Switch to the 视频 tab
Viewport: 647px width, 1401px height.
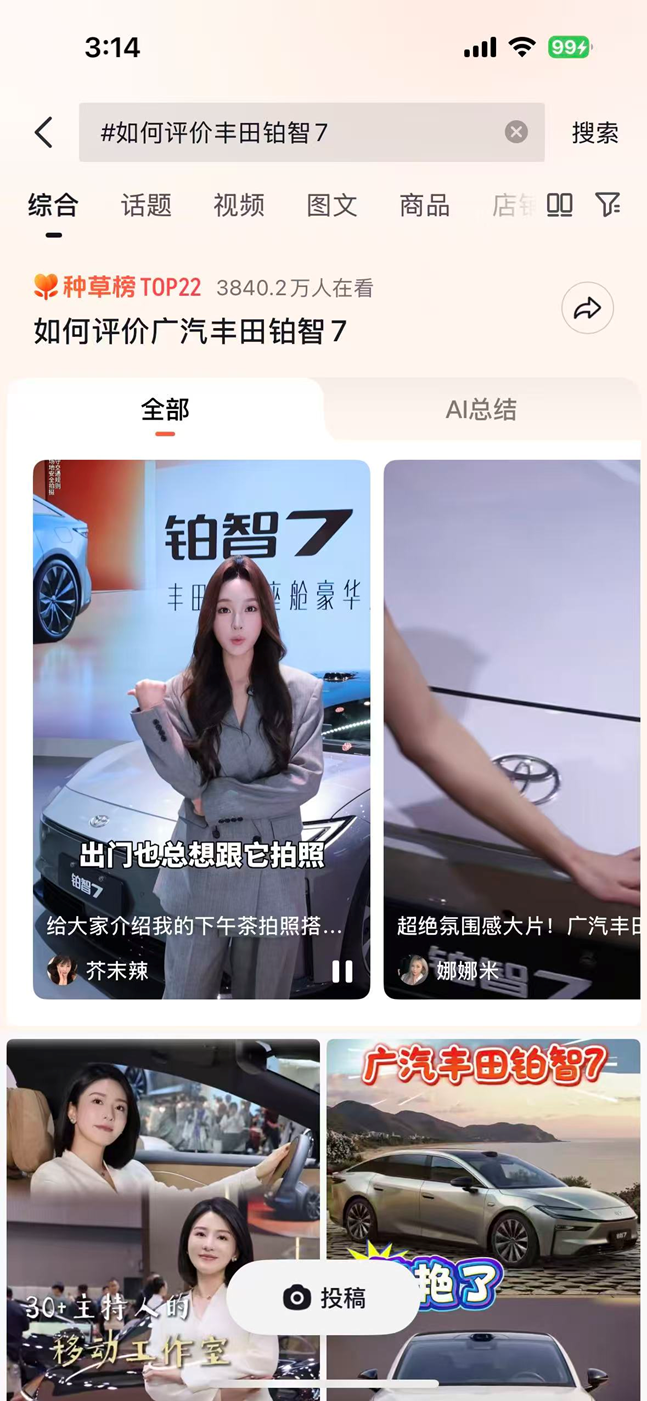point(239,206)
